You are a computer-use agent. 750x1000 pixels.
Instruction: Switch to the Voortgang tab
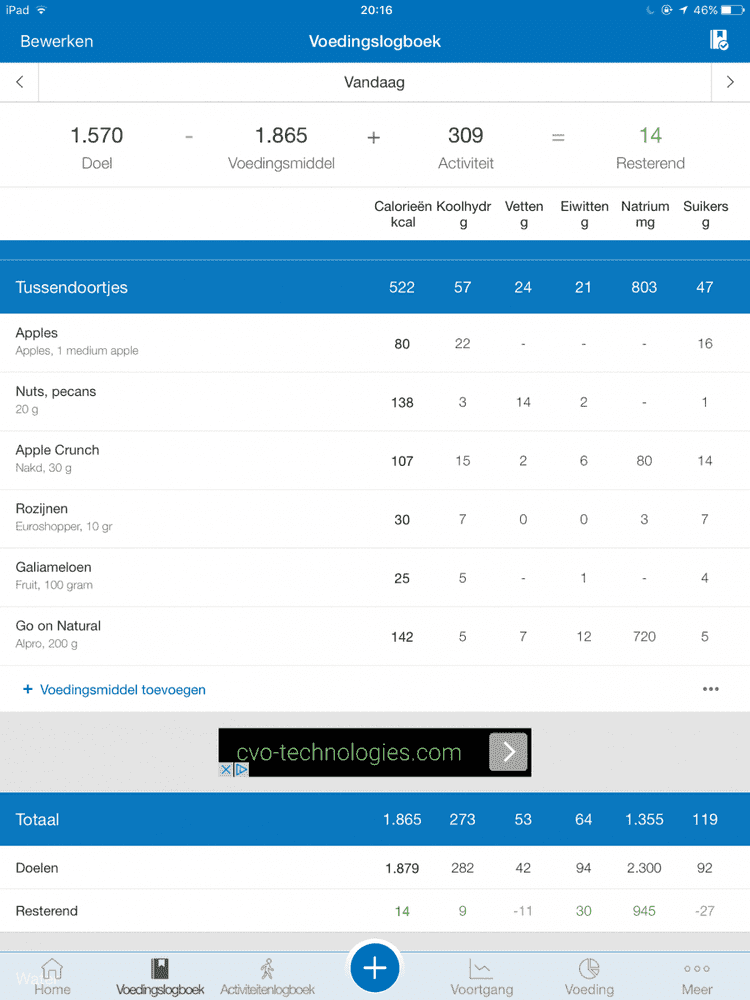pyautogui.click(x=481, y=977)
